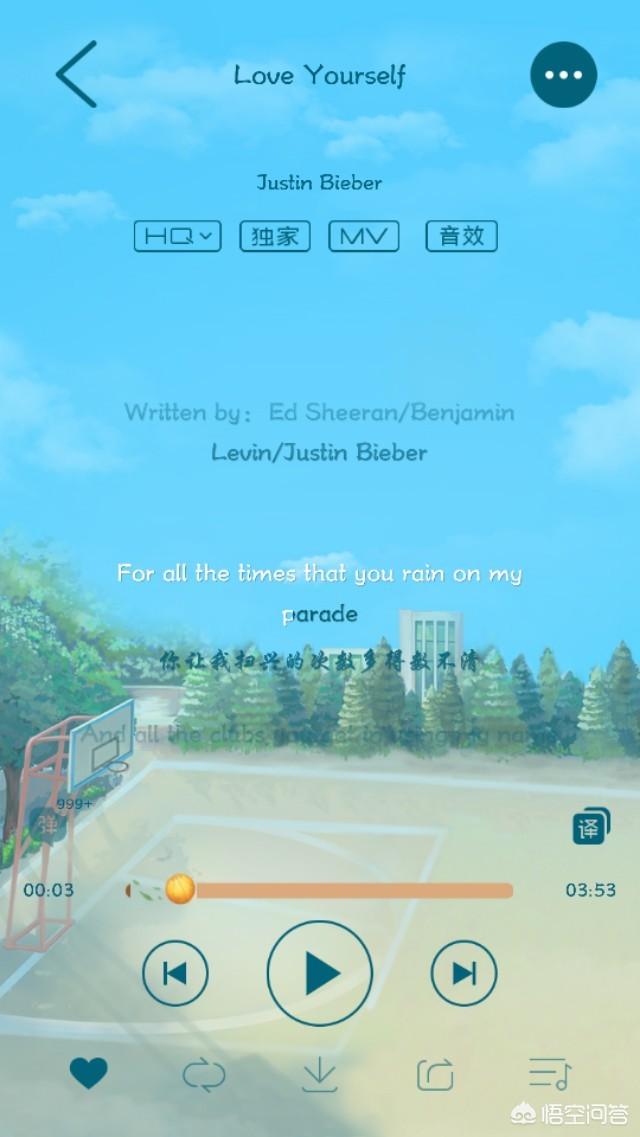The image size is (640, 1137).
Task: Skip to the next track
Action: pyautogui.click(x=464, y=973)
